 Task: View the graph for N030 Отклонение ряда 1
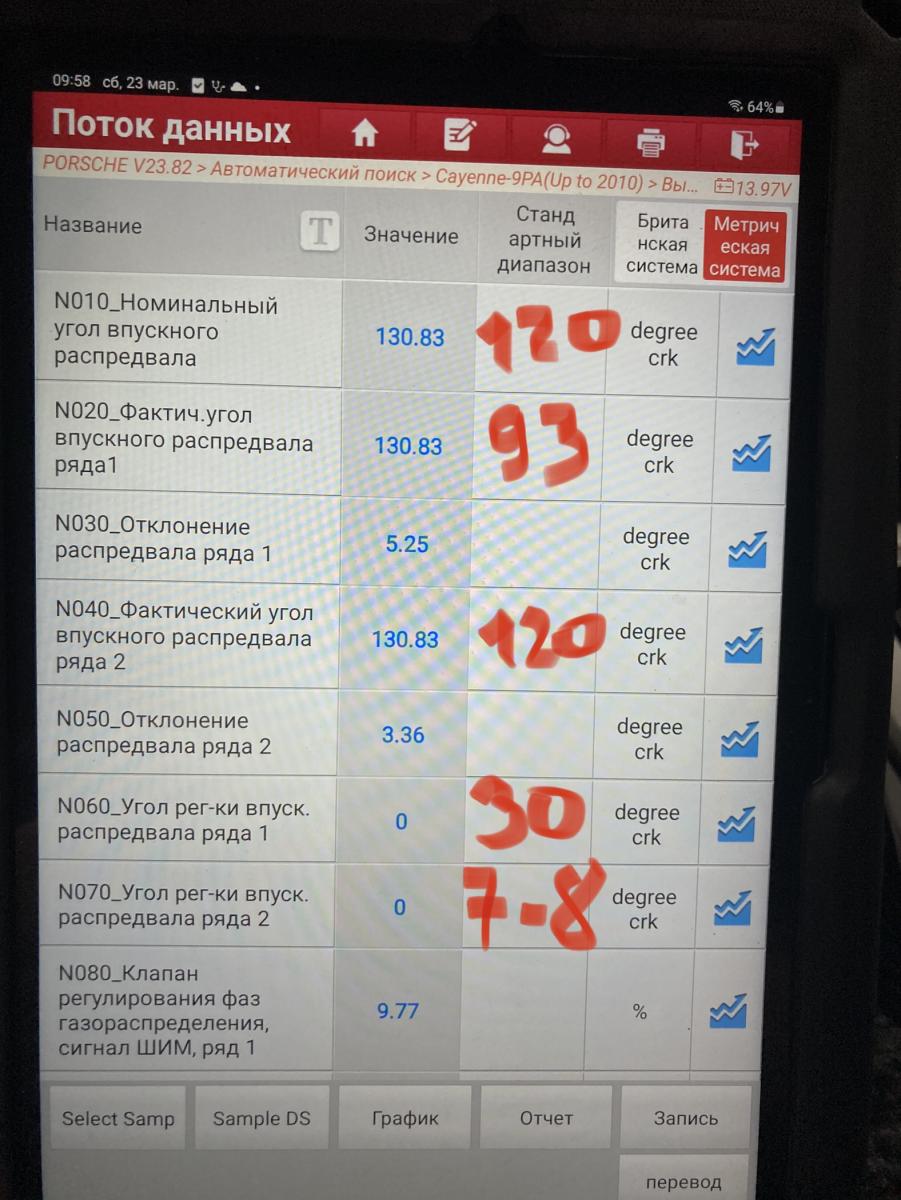[747, 550]
